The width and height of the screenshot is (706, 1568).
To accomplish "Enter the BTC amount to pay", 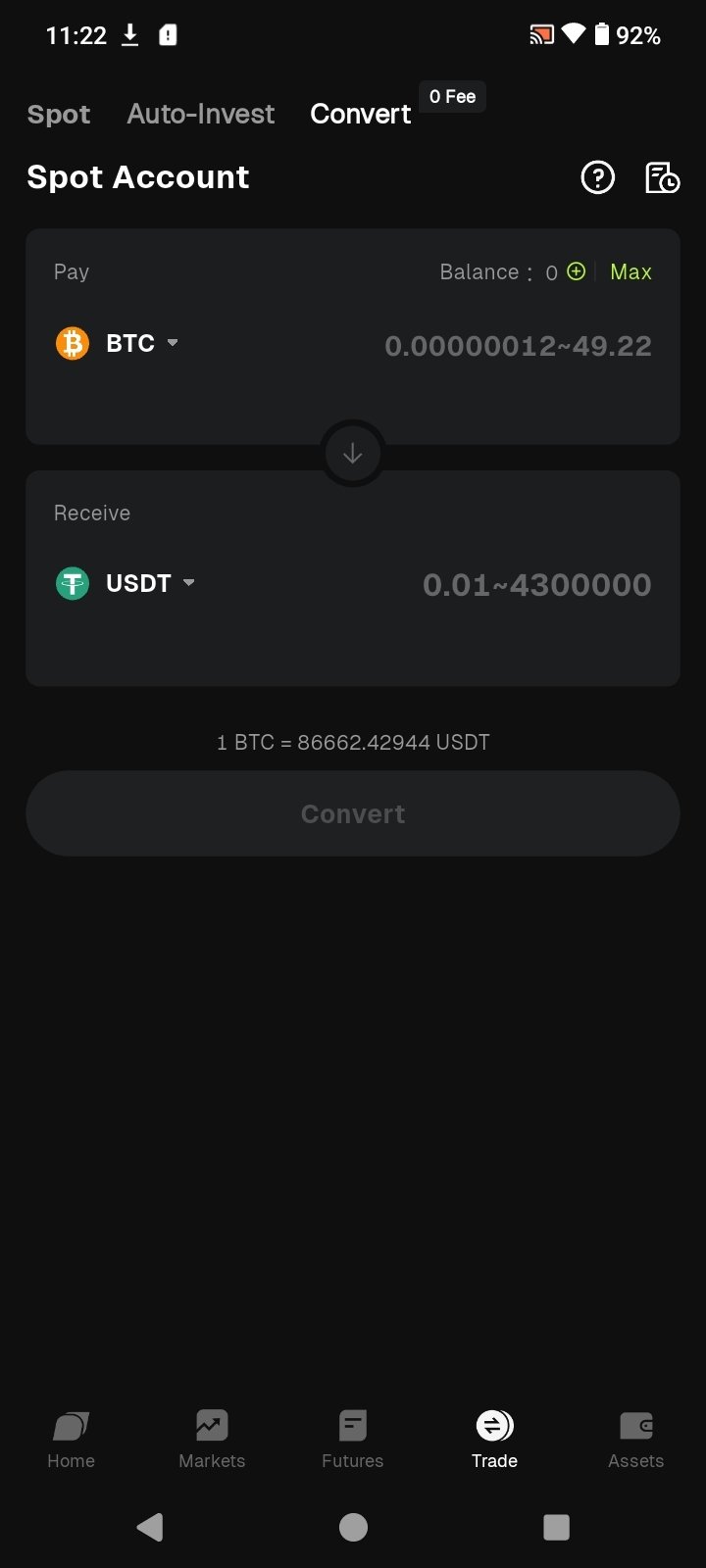I will [518, 346].
